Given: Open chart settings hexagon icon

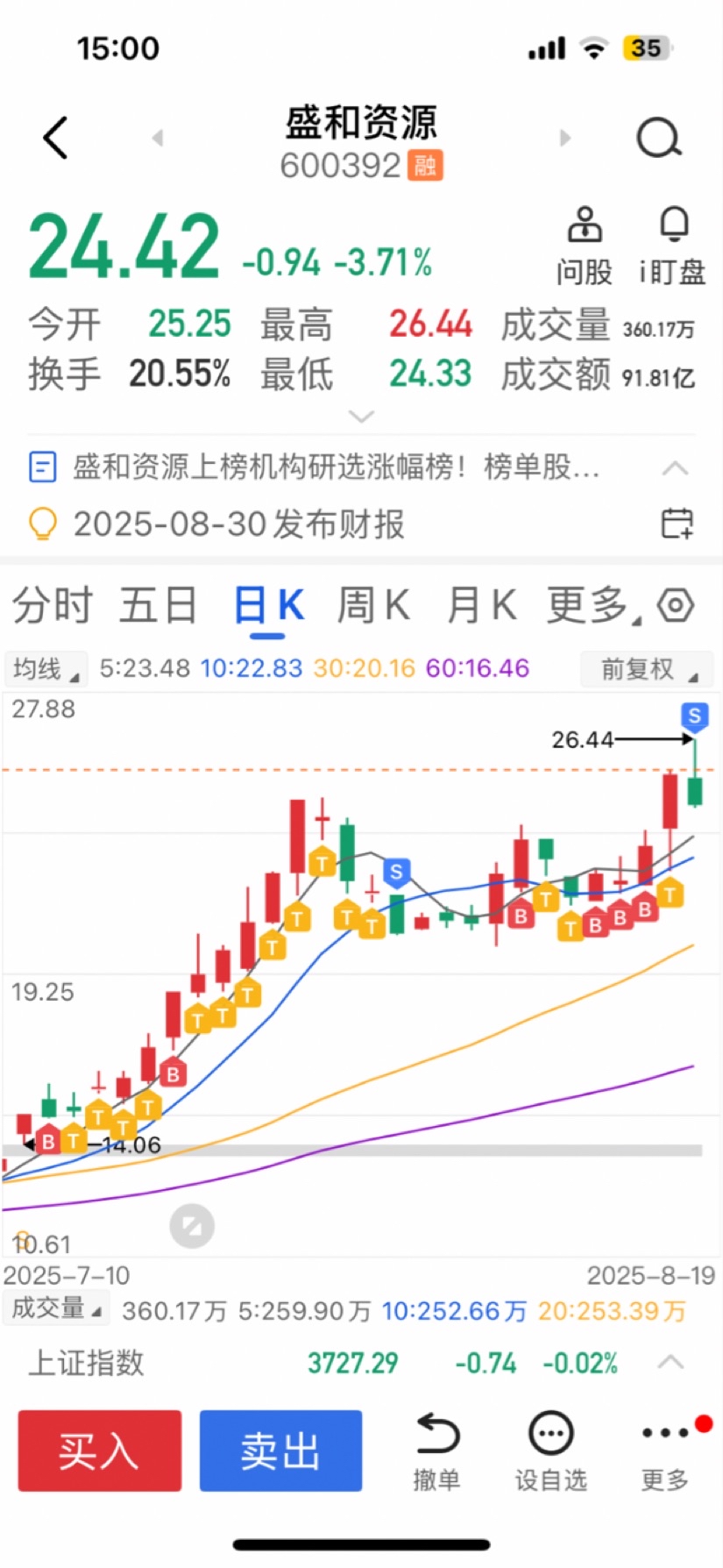Looking at the screenshot, I should coord(676,605).
